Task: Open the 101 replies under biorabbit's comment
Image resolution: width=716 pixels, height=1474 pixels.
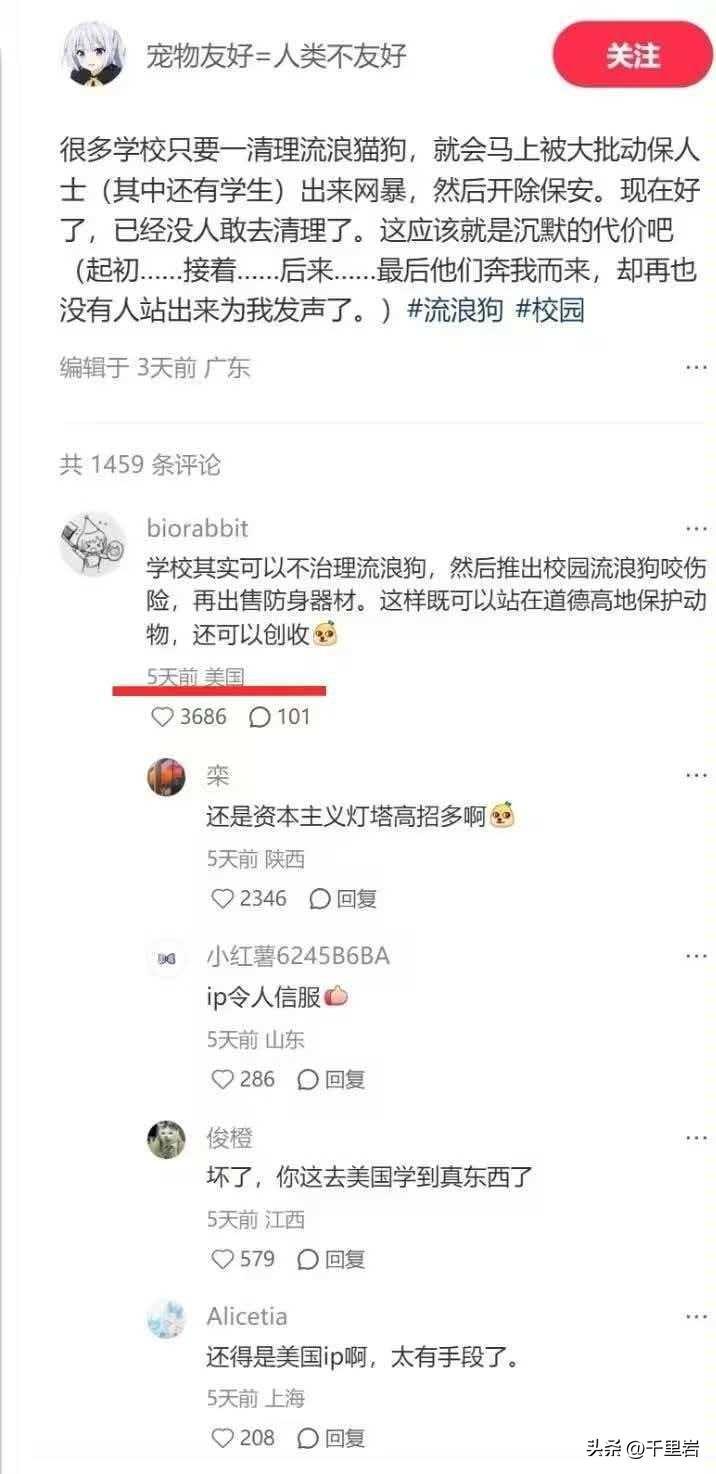Action: pos(279,717)
